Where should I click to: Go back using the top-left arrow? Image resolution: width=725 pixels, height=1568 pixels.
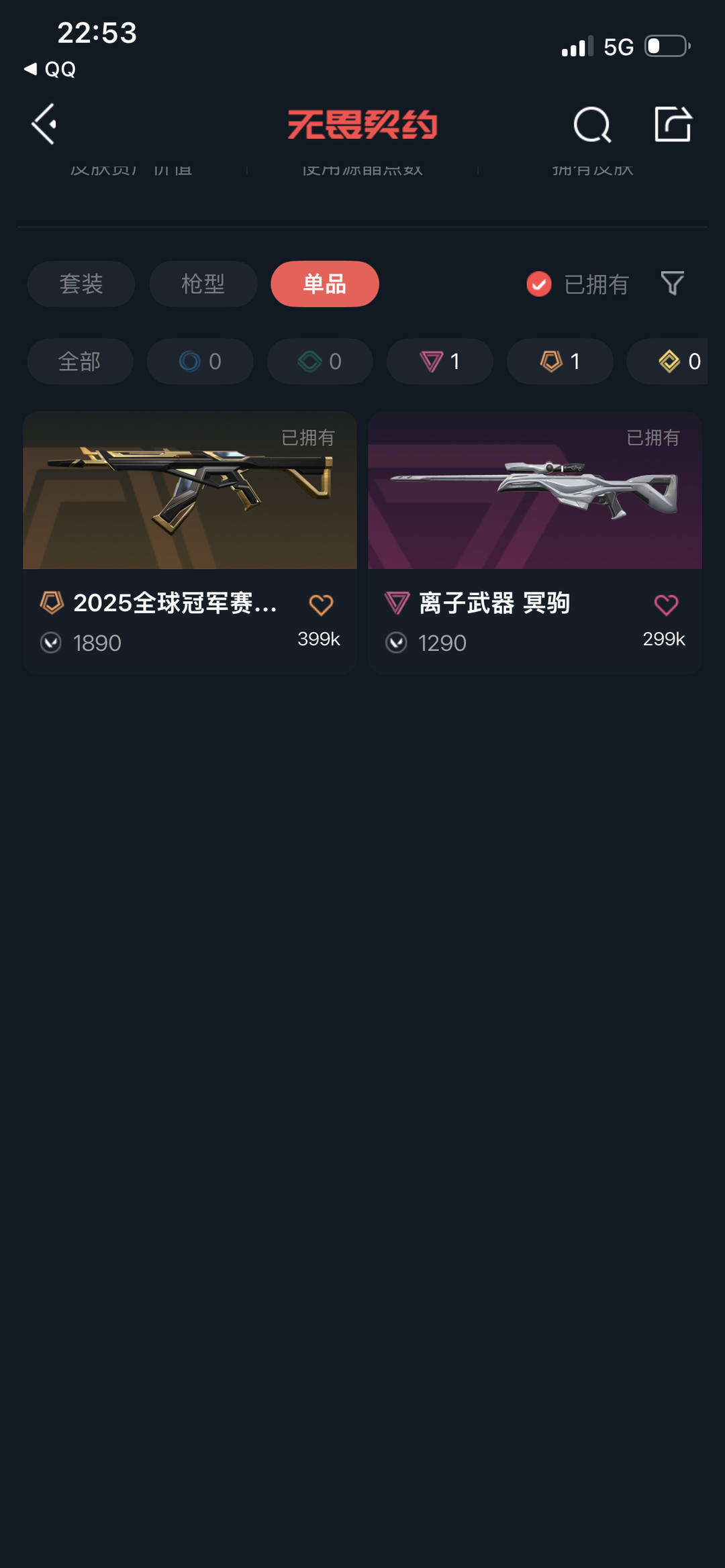click(44, 124)
